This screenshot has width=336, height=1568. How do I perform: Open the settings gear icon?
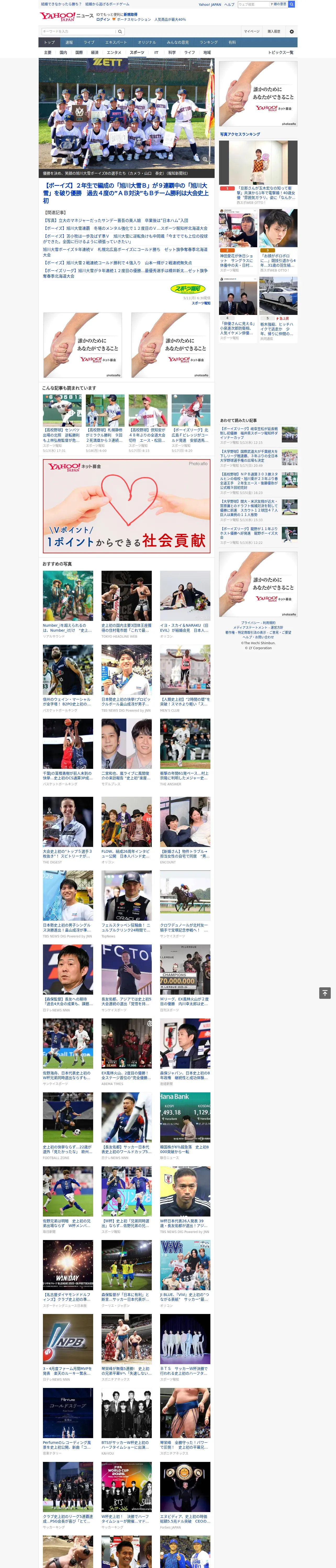tap(292, 31)
